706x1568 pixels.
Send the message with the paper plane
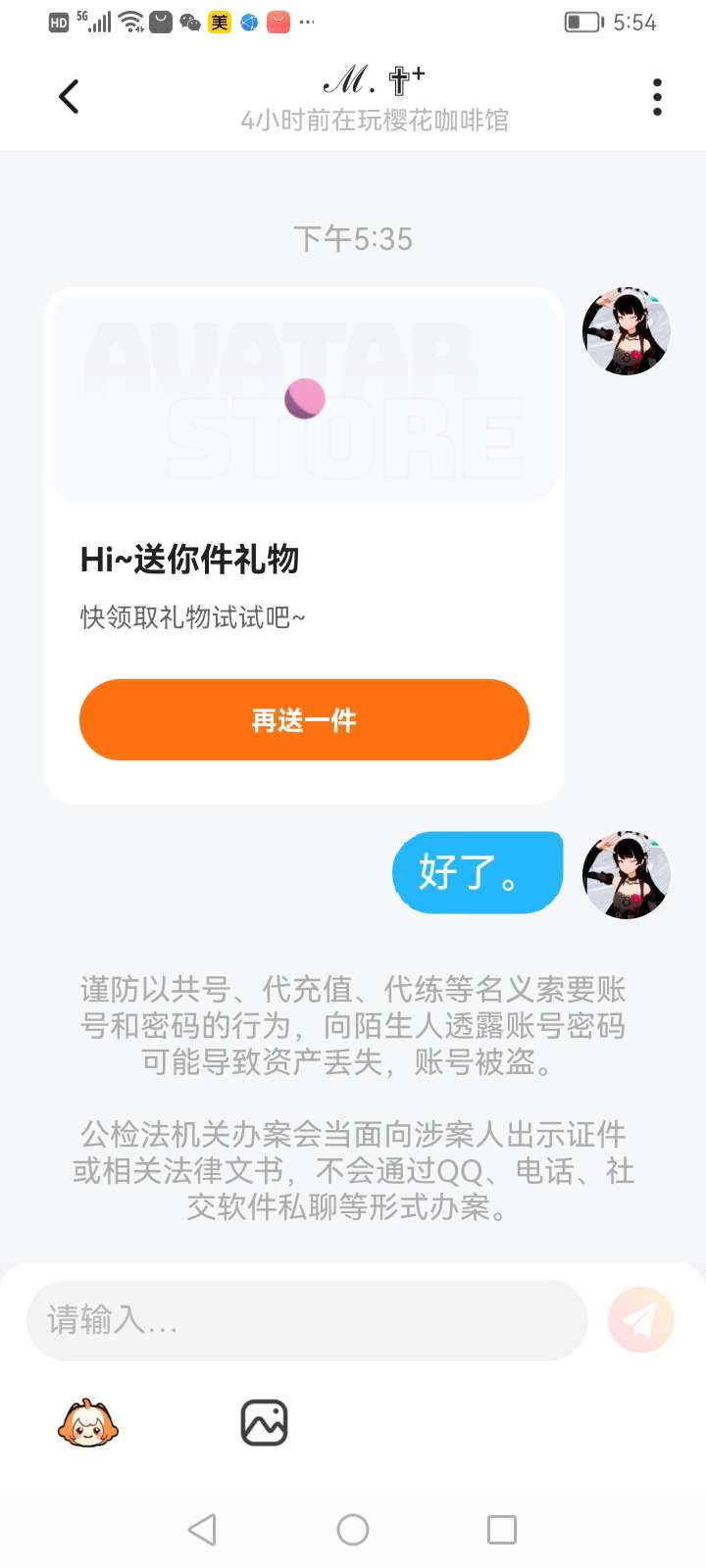click(x=641, y=1320)
